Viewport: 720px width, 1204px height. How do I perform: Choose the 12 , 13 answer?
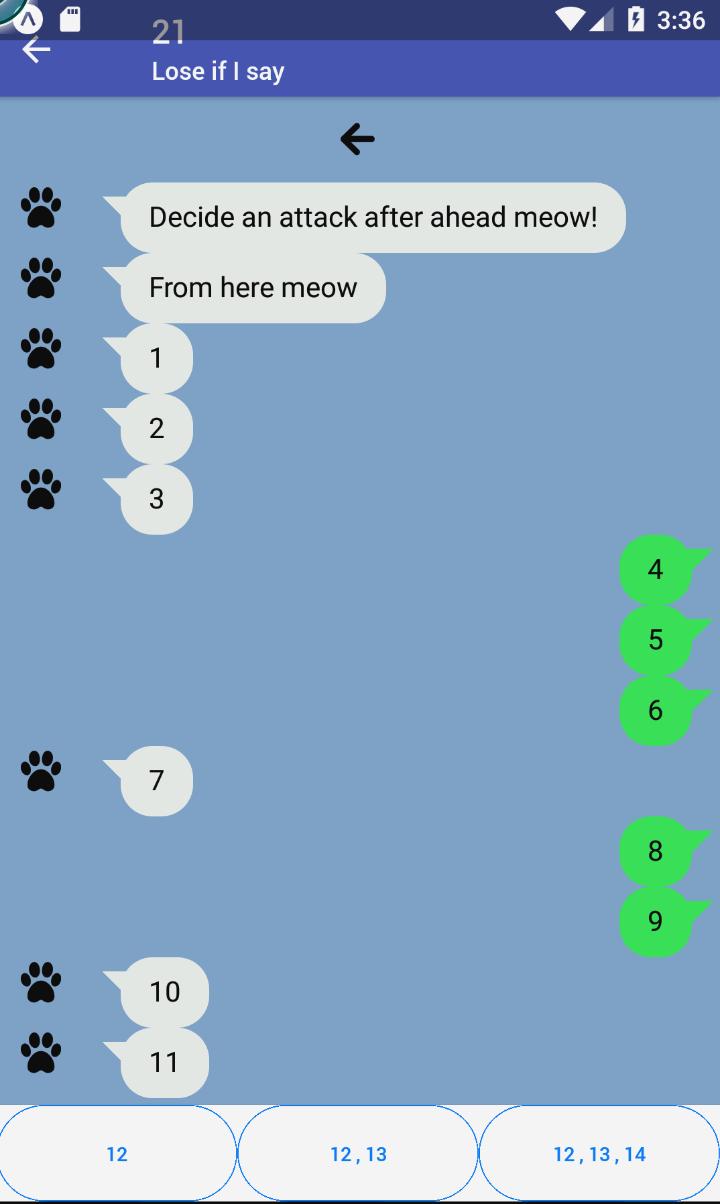[x=358, y=1154]
